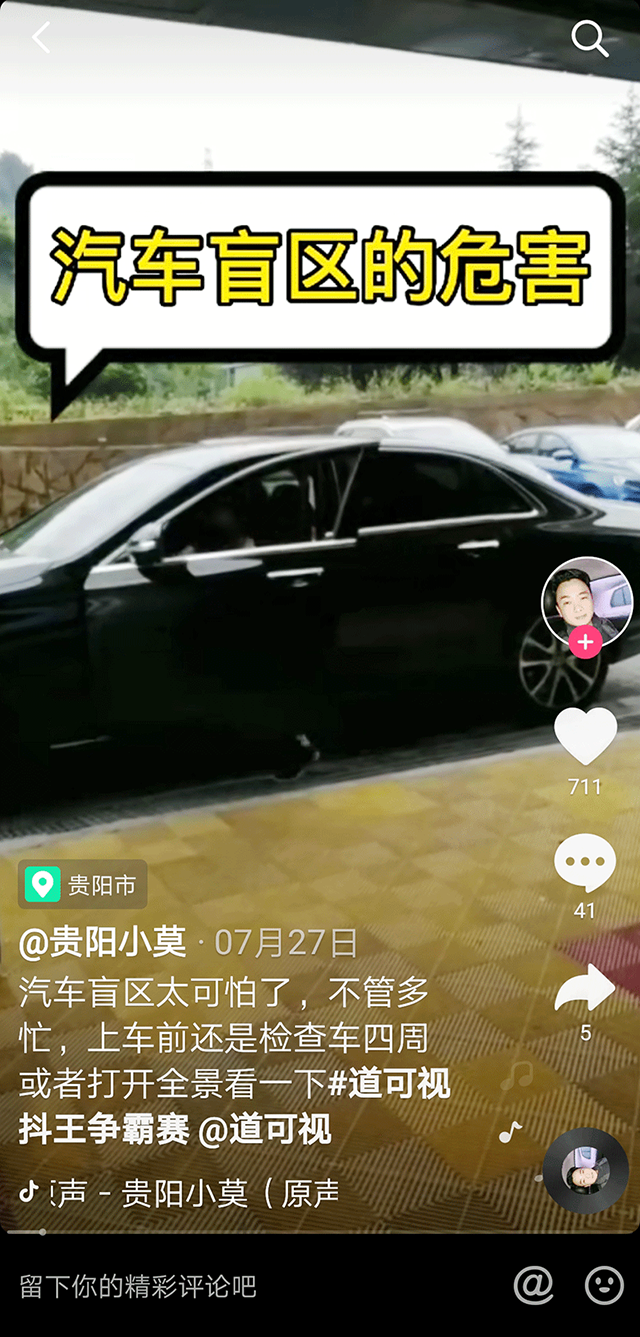Open the emoji picker smiley icon

pos(604,1285)
